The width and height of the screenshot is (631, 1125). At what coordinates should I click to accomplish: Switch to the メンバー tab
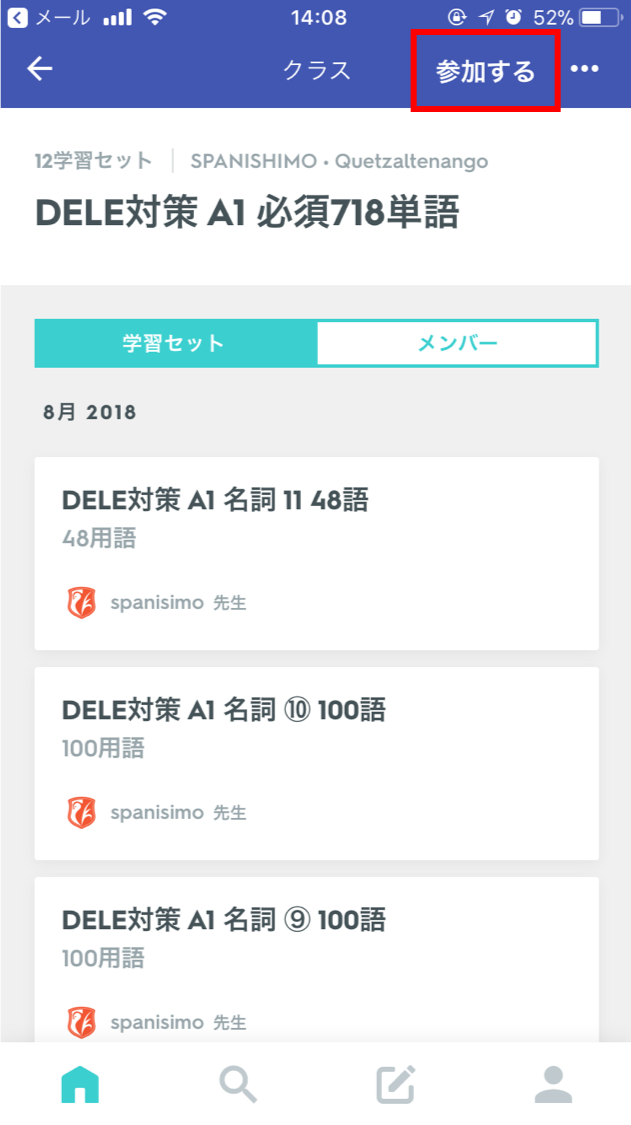point(457,343)
